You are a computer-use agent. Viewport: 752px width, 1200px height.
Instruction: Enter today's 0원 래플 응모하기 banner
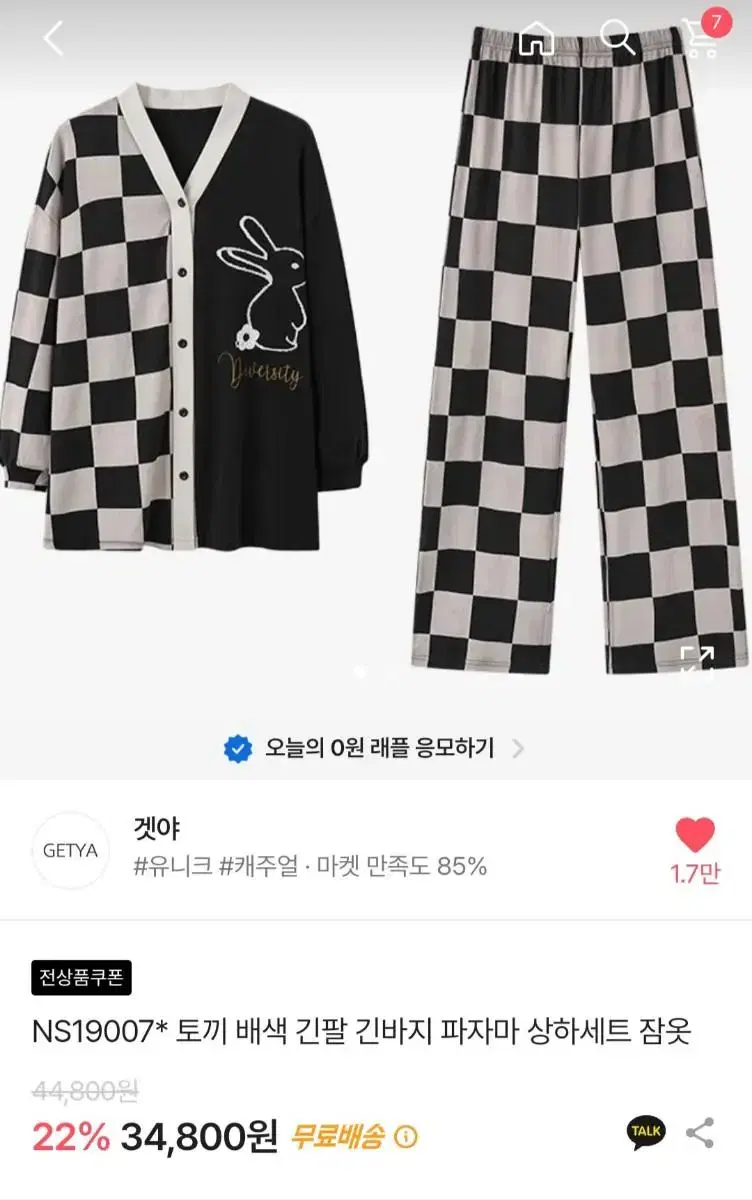pyautogui.click(x=375, y=748)
